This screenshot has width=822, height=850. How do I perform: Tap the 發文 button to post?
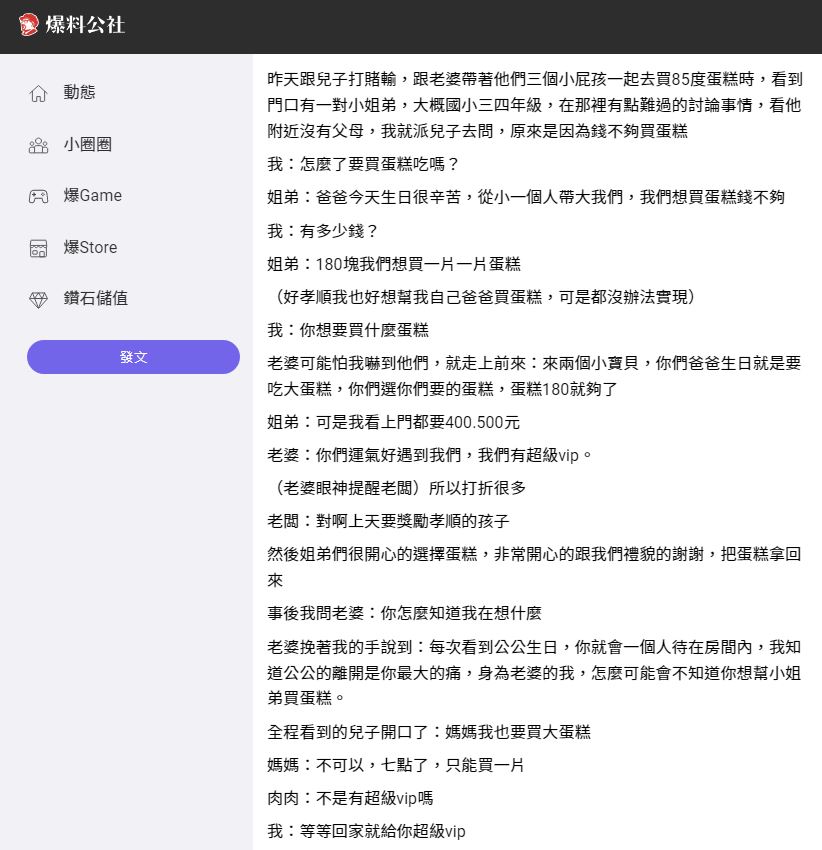133,357
